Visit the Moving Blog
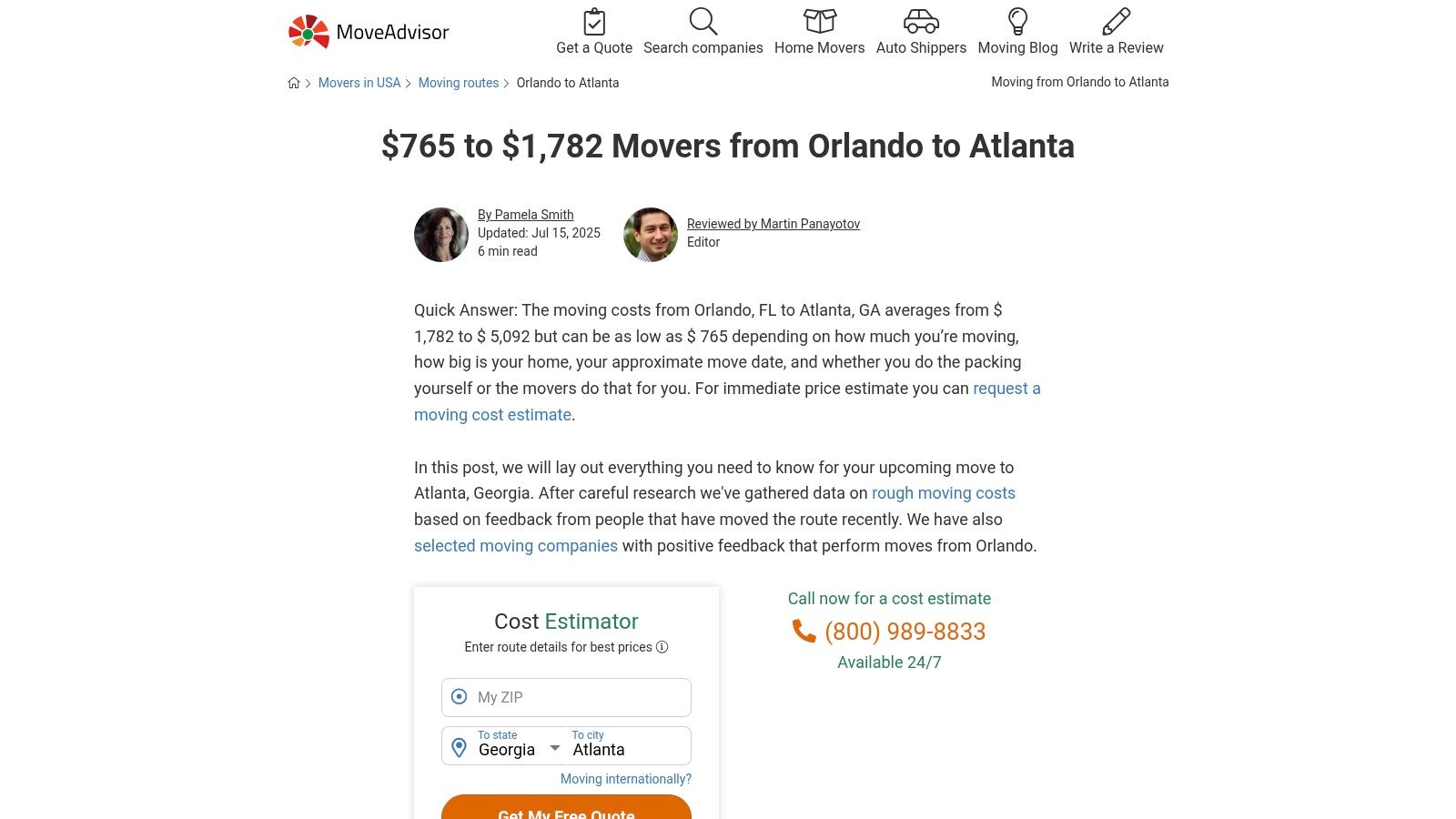 1017,32
